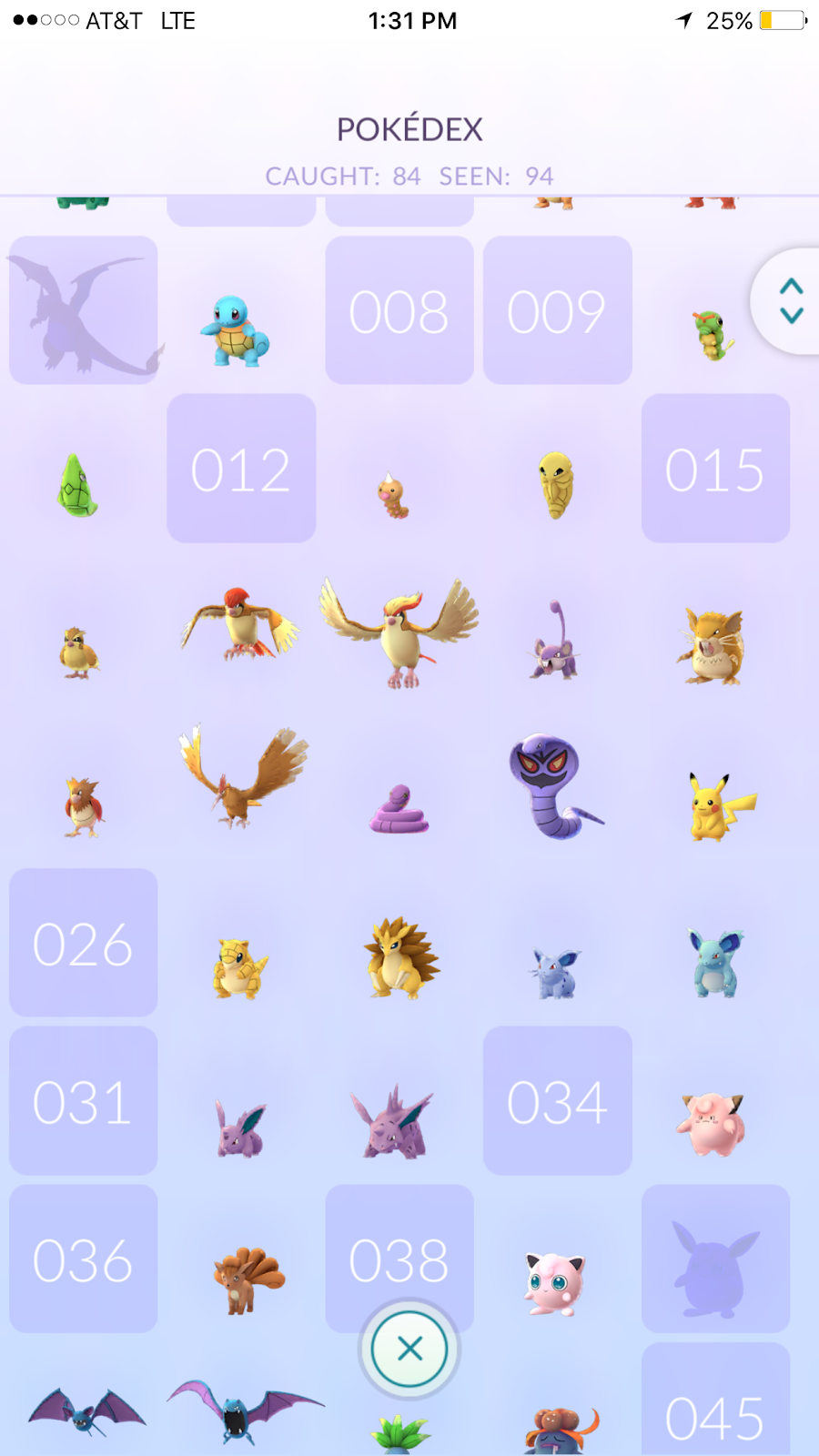Image resolution: width=819 pixels, height=1456 pixels.
Task: Open Ekans's Pokédex entry
Action: [x=399, y=810]
